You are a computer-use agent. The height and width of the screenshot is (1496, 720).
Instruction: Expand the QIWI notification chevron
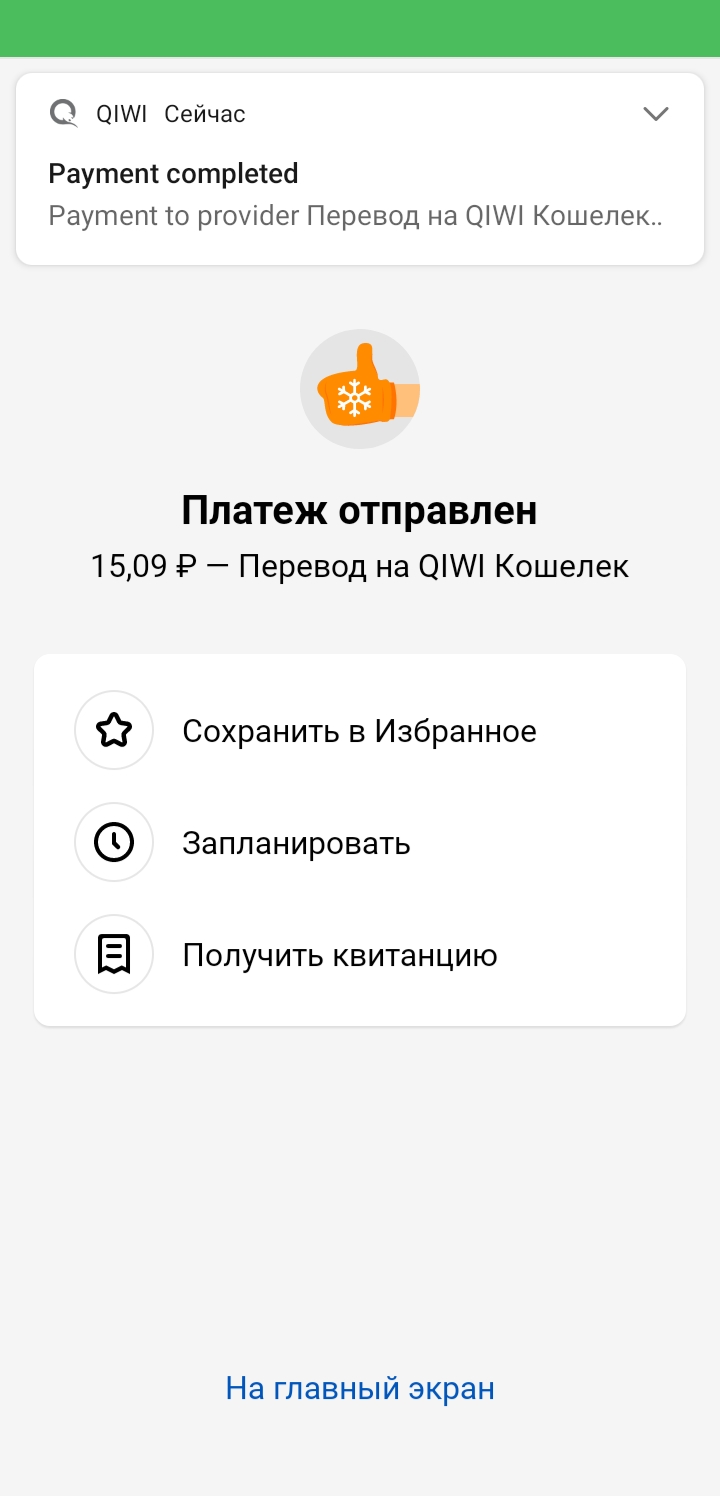click(655, 114)
